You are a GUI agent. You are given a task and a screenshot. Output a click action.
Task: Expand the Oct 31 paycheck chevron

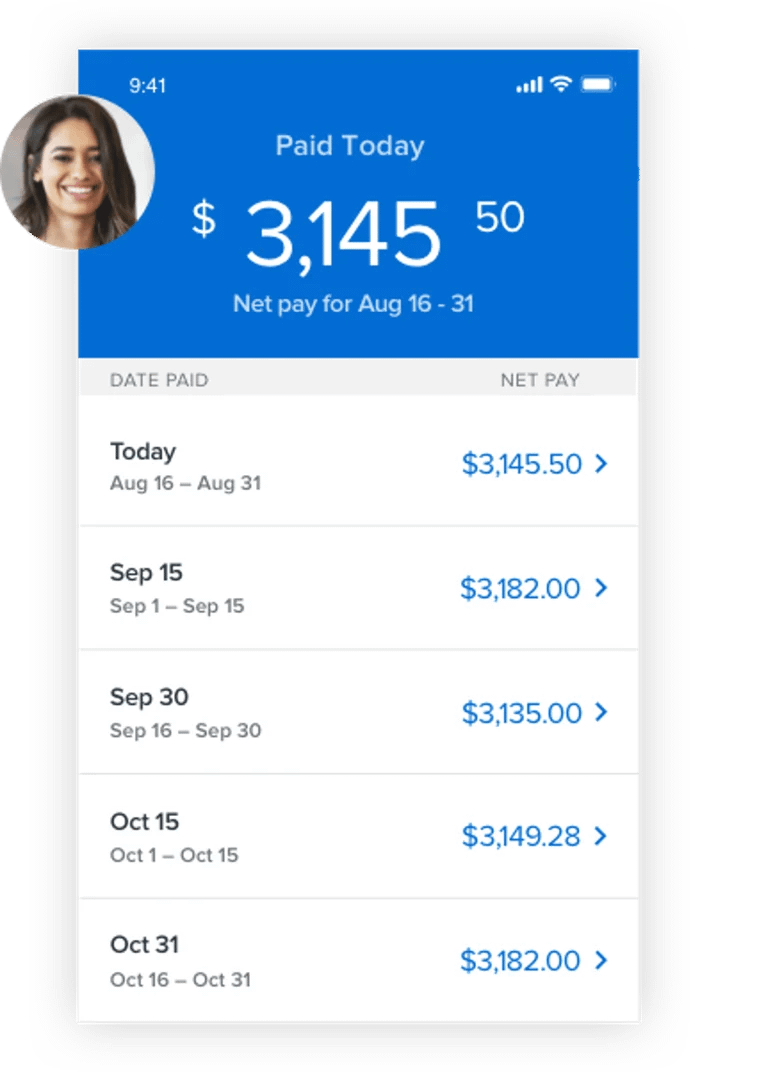602,960
